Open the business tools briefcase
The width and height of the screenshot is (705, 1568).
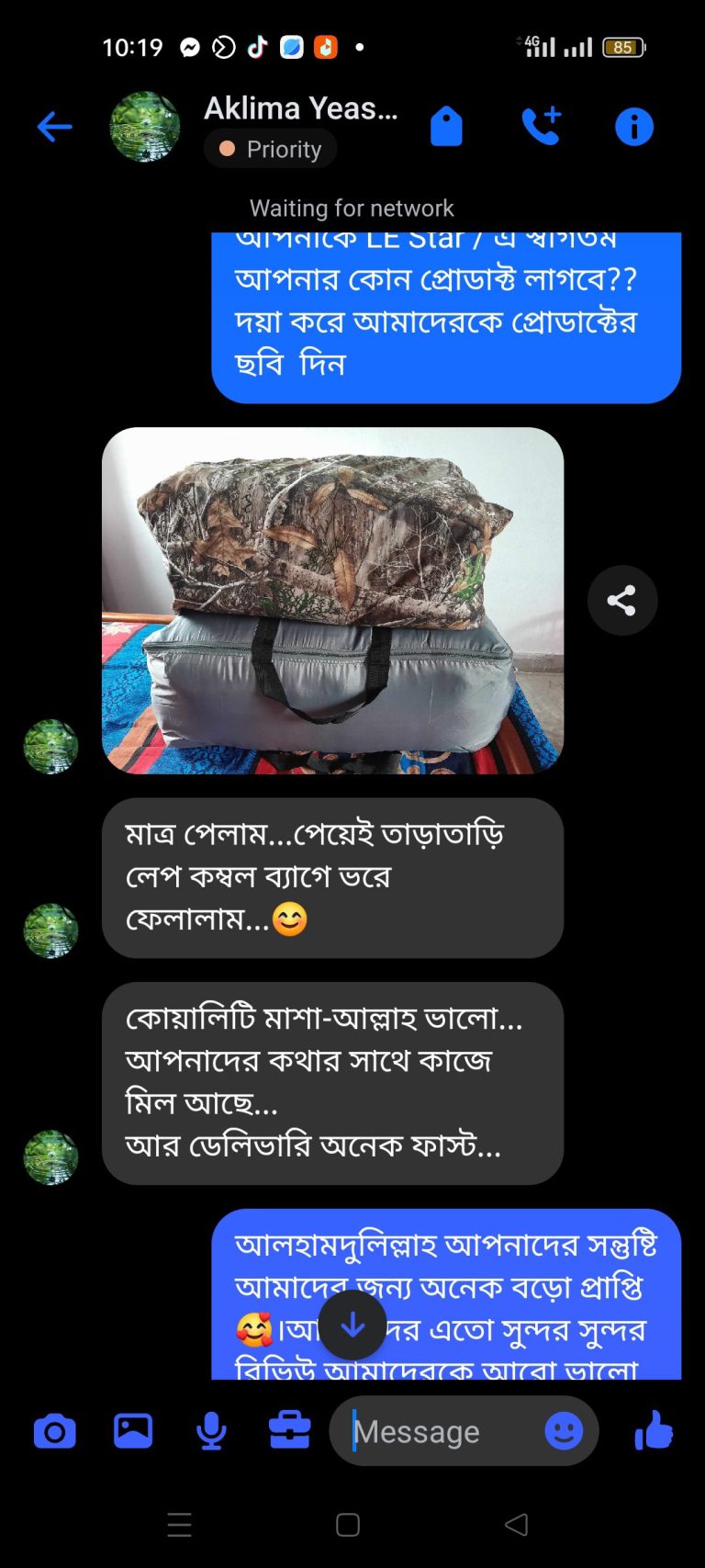289,1431
